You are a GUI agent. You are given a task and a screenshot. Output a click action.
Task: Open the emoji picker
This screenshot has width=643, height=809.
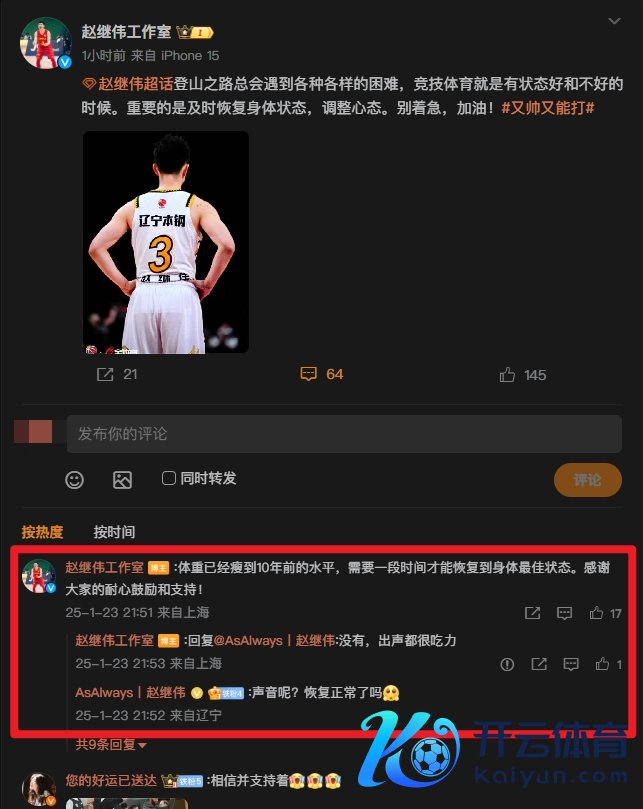click(74, 480)
